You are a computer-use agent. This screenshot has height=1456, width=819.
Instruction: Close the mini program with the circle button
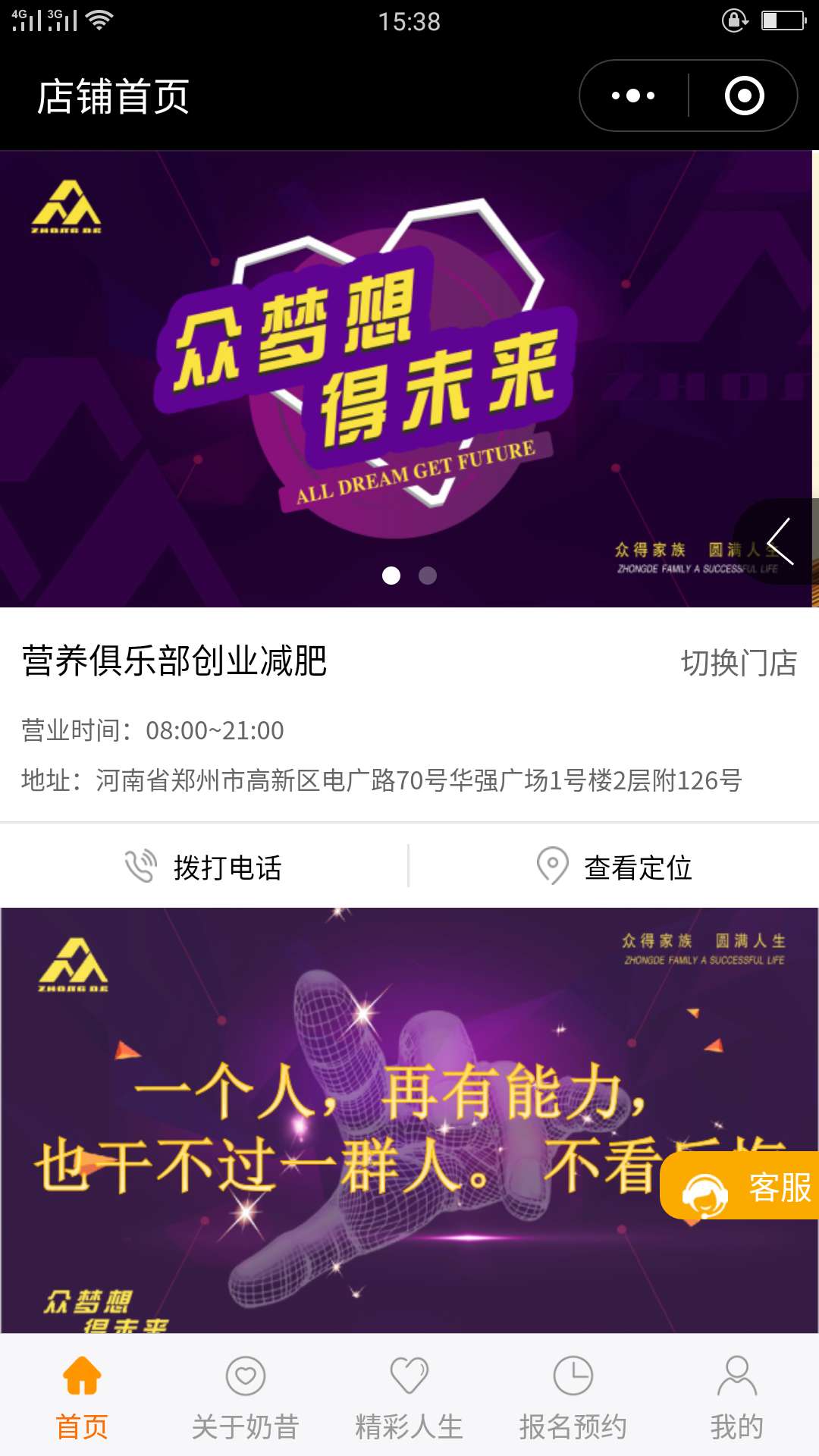[x=744, y=96]
